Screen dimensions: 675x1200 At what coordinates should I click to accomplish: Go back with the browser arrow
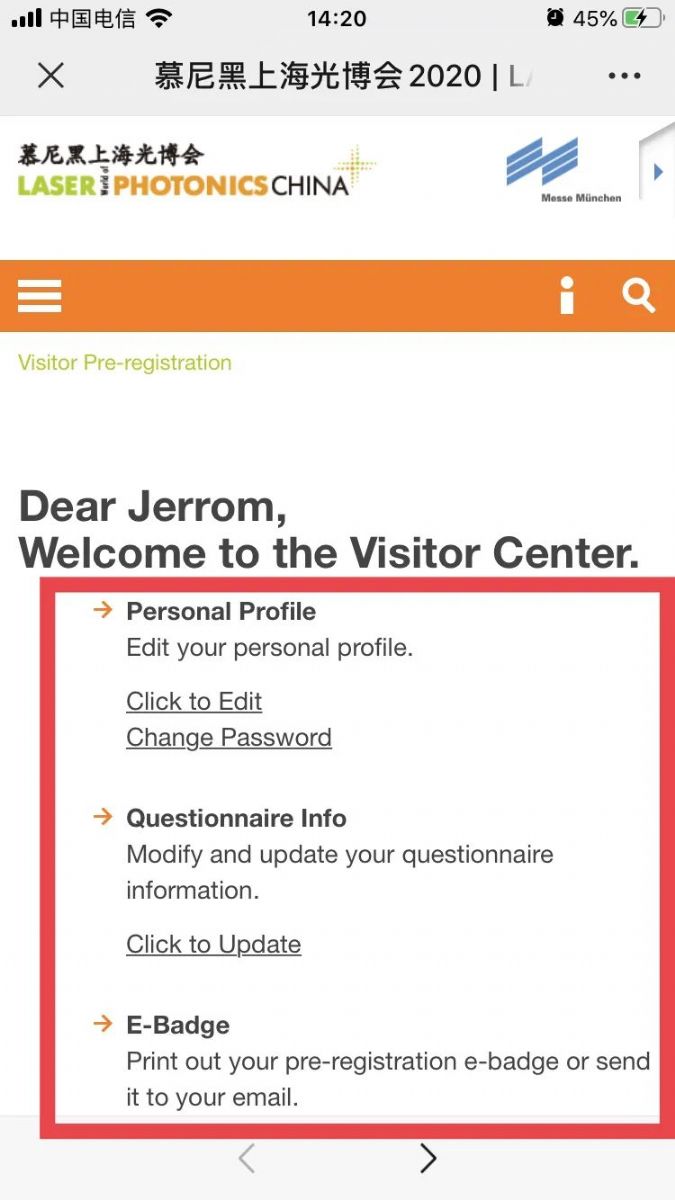pos(247,1158)
